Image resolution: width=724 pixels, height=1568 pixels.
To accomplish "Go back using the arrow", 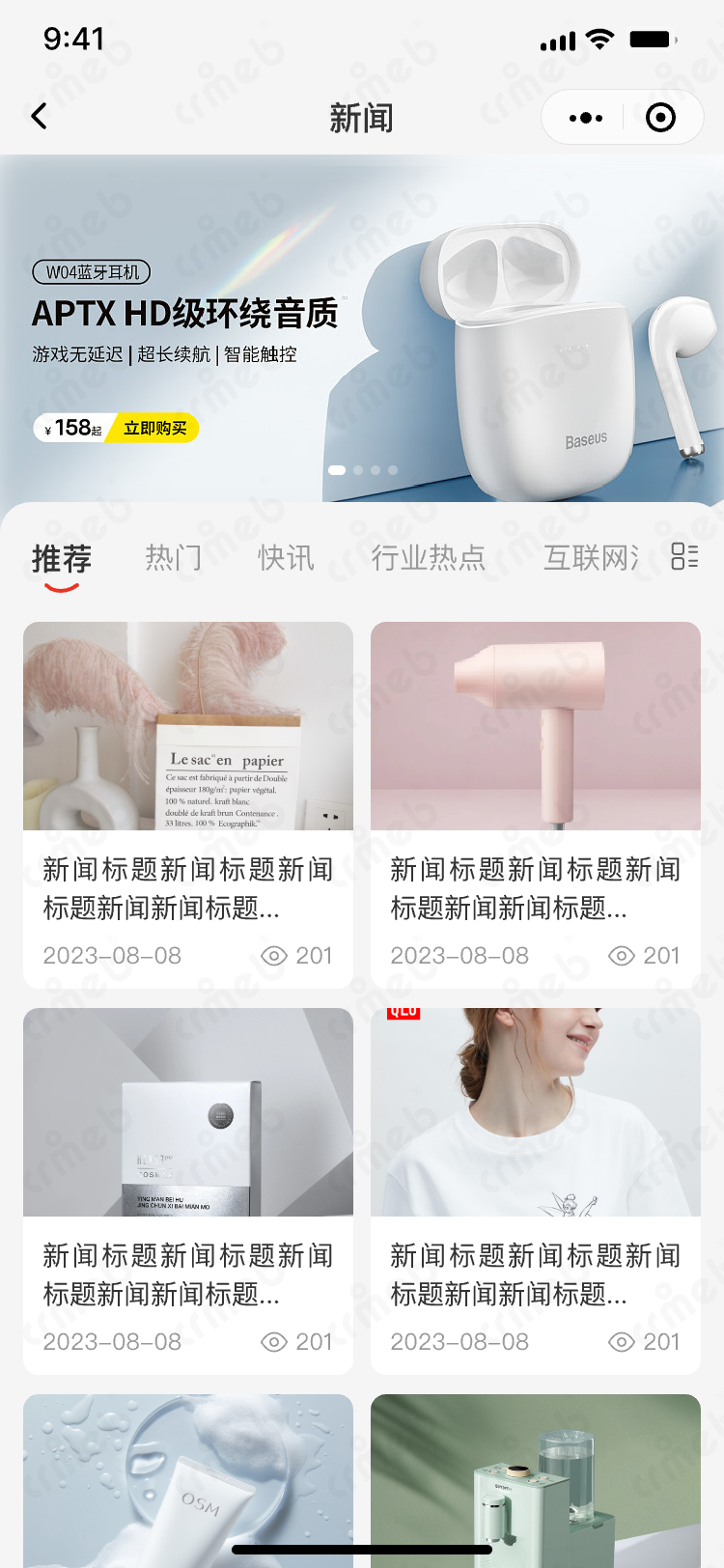I will coord(40,117).
